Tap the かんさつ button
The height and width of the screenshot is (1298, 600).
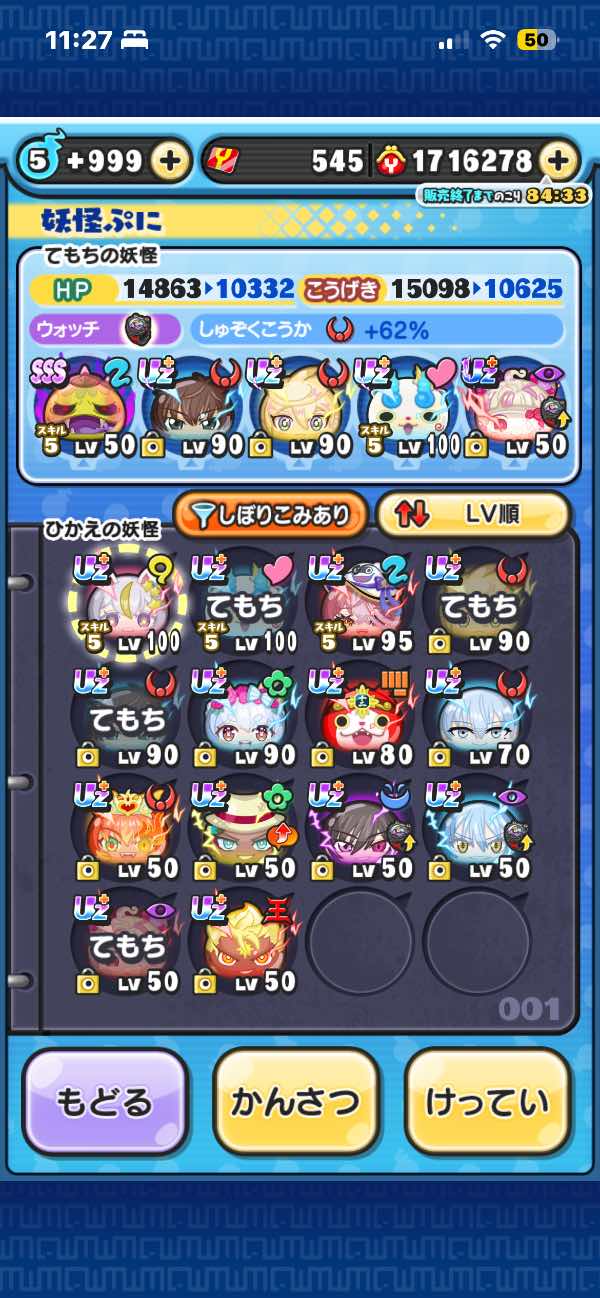296,1103
